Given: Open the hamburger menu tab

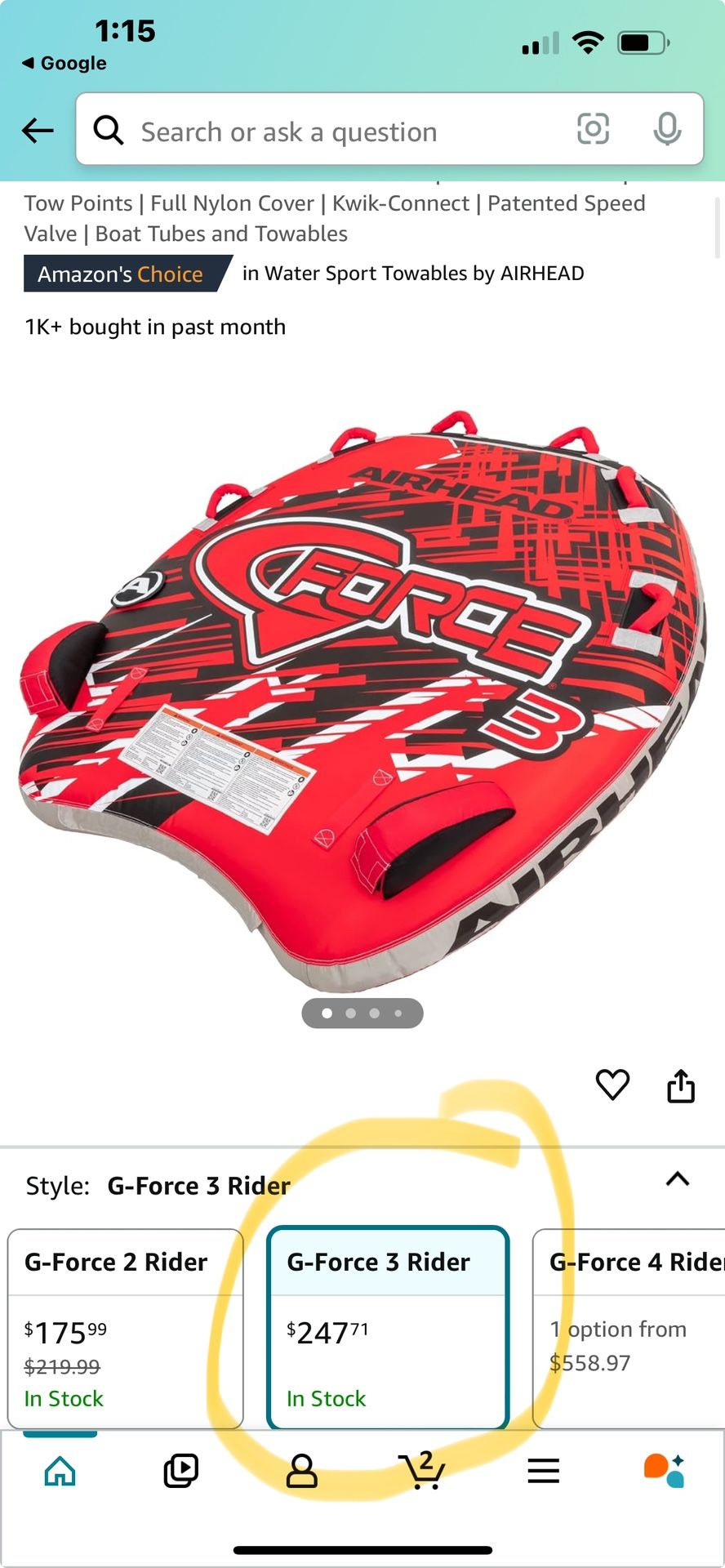Looking at the screenshot, I should [x=544, y=1471].
